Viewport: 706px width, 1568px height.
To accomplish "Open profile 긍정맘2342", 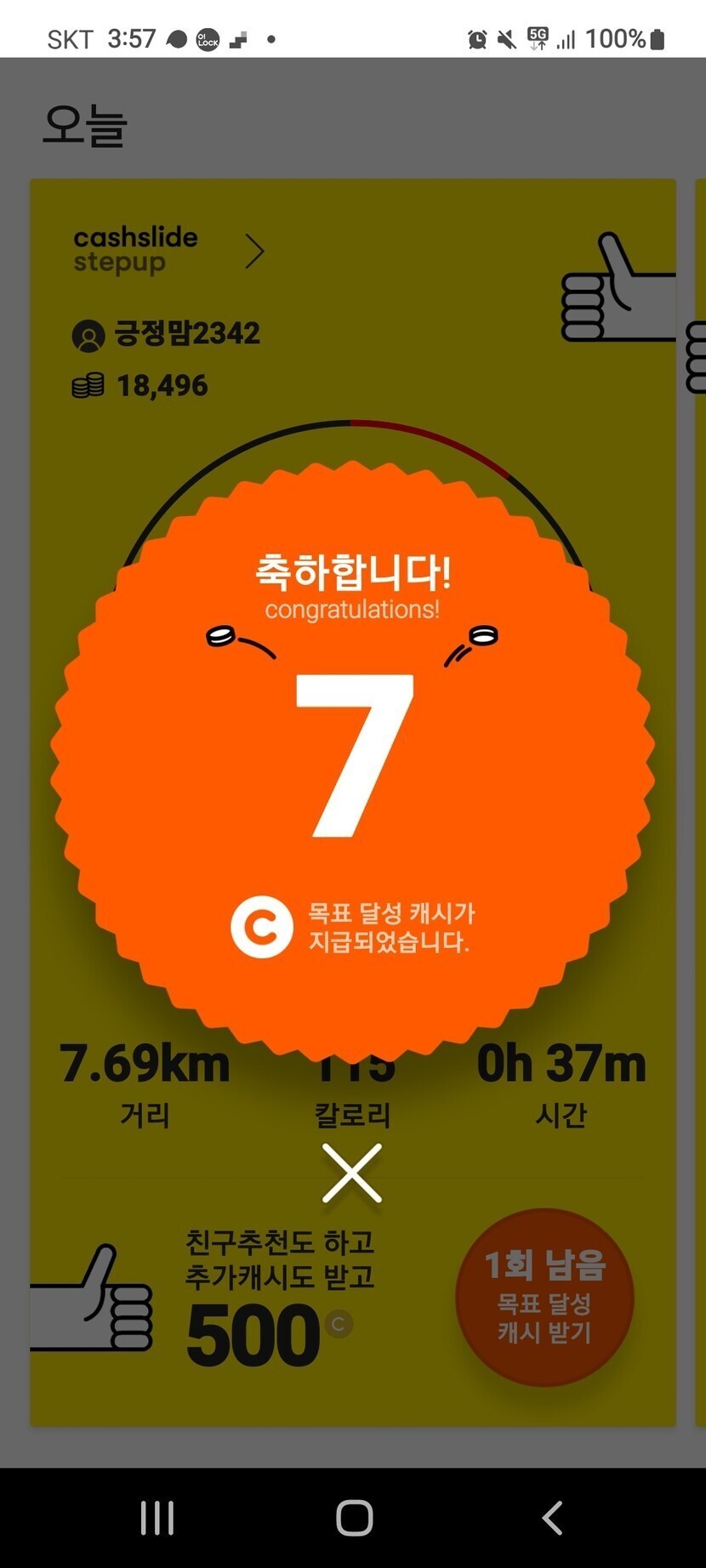I will [x=167, y=334].
